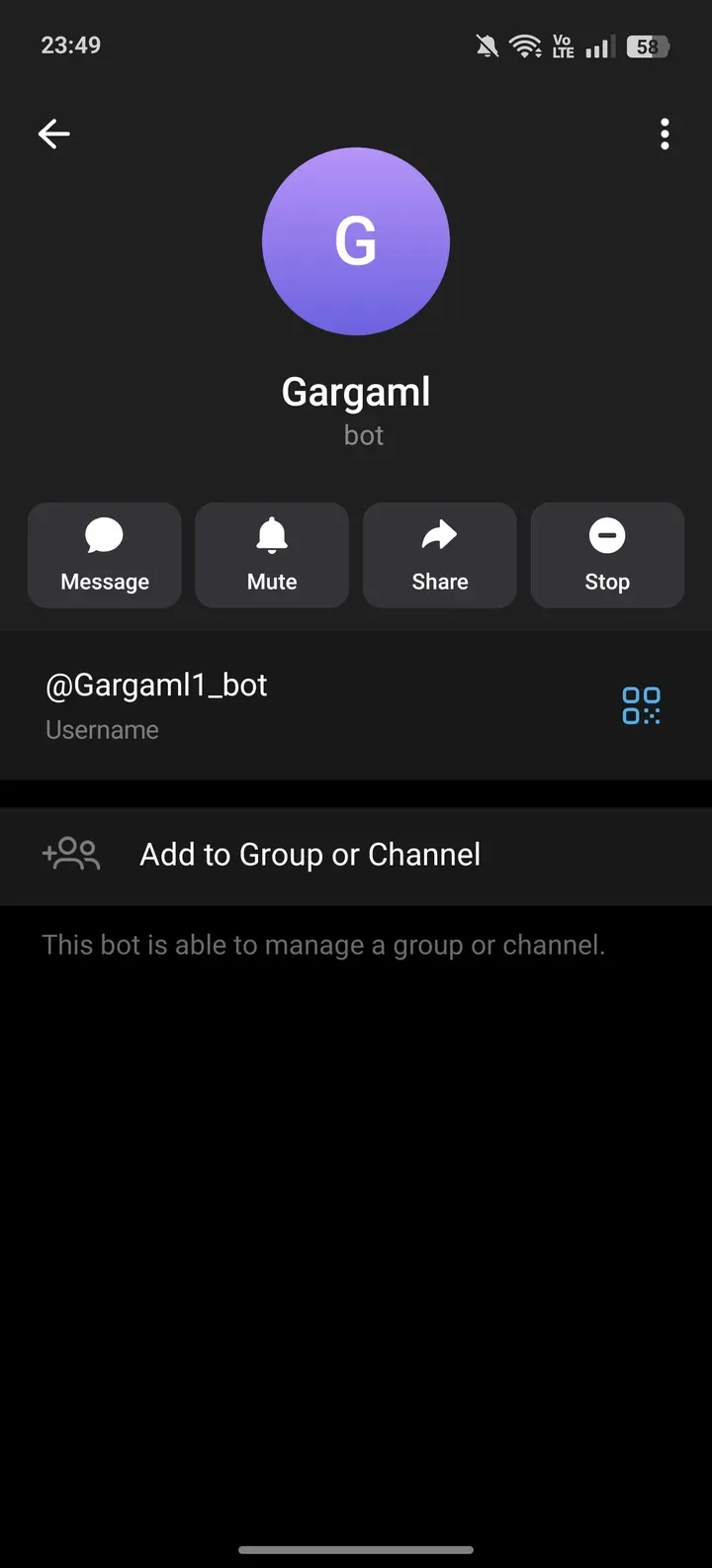Tap the Wi-Fi status bar icon

click(524, 45)
